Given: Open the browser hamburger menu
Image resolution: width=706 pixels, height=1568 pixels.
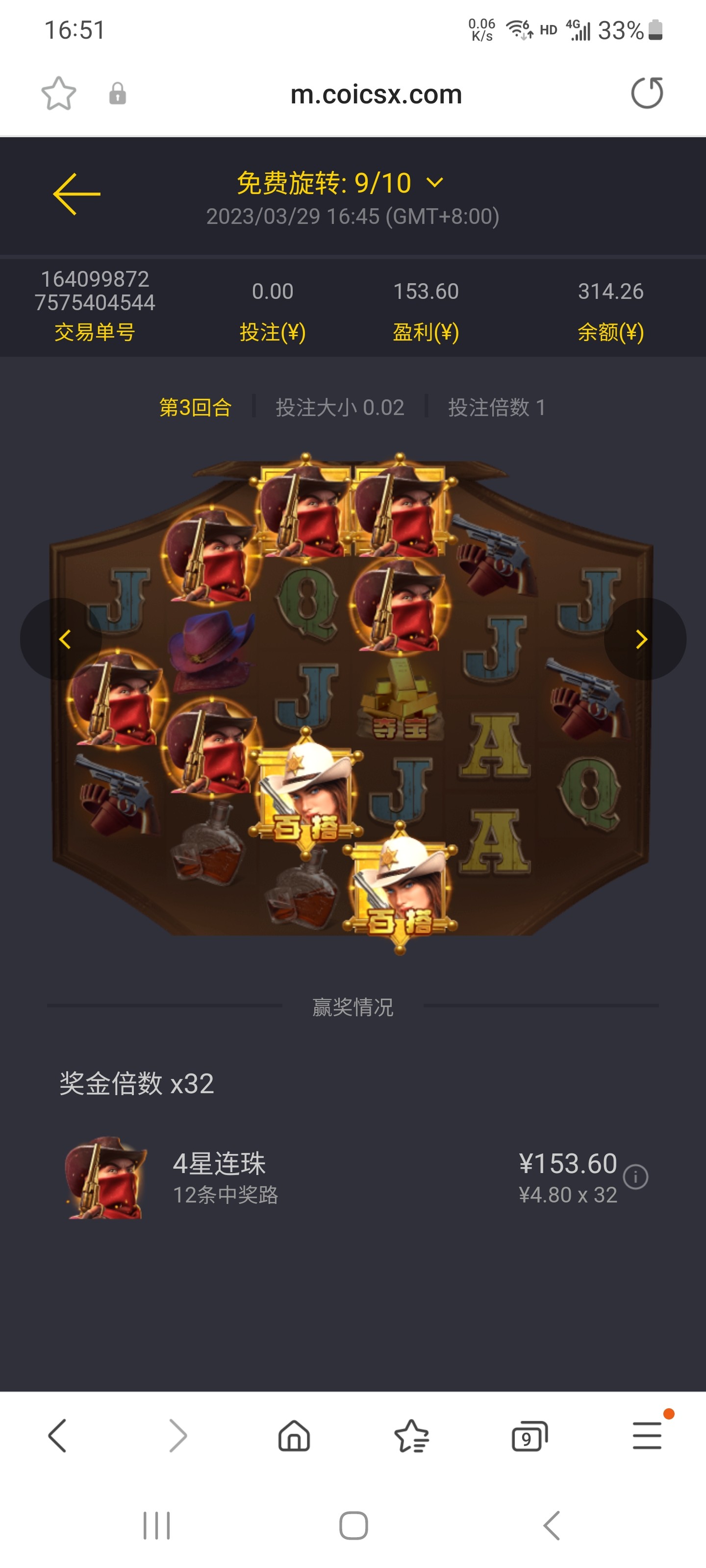Looking at the screenshot, I should (x=646, y=1436).
